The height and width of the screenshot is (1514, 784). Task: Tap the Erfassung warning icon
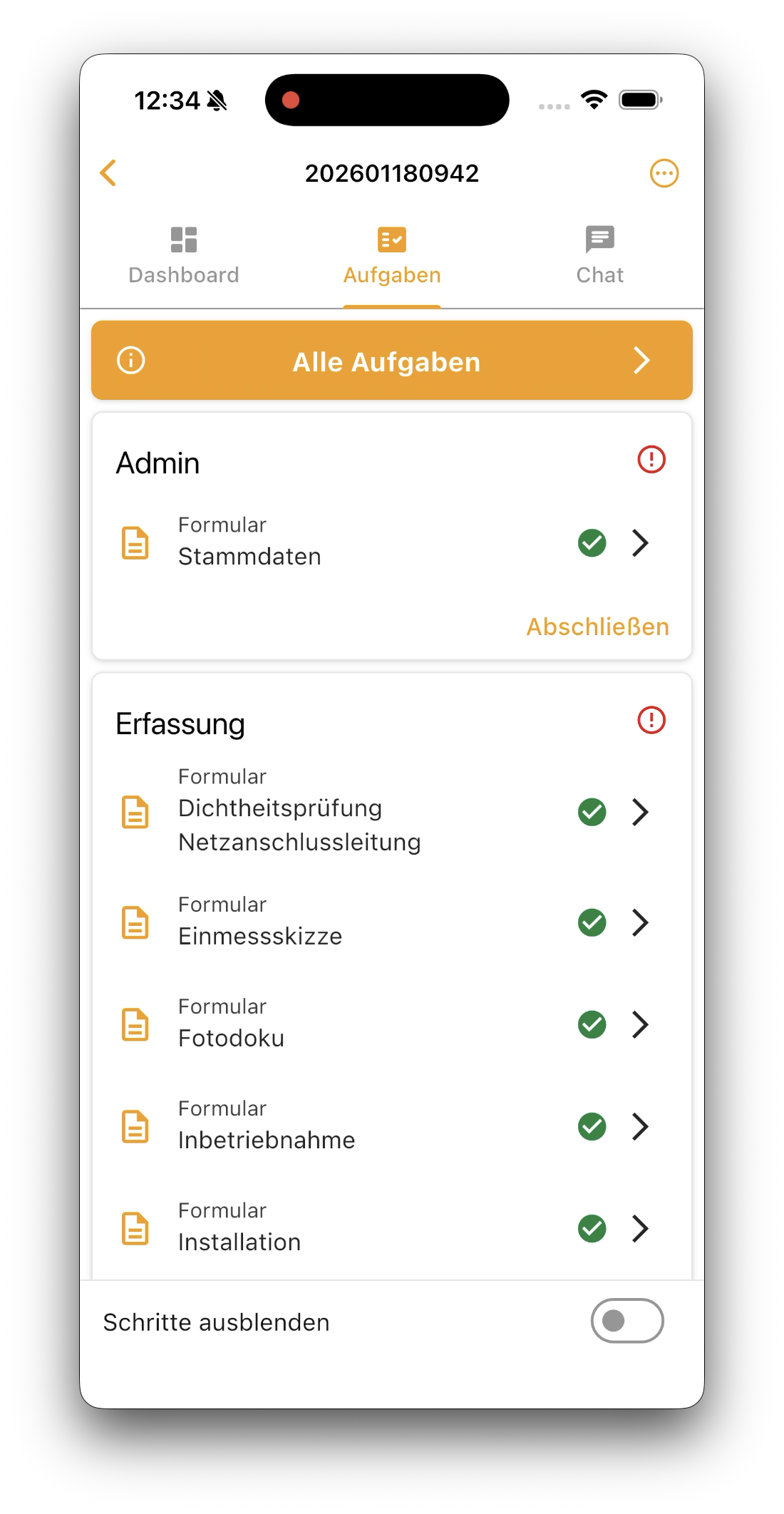[x=651, y=720]
